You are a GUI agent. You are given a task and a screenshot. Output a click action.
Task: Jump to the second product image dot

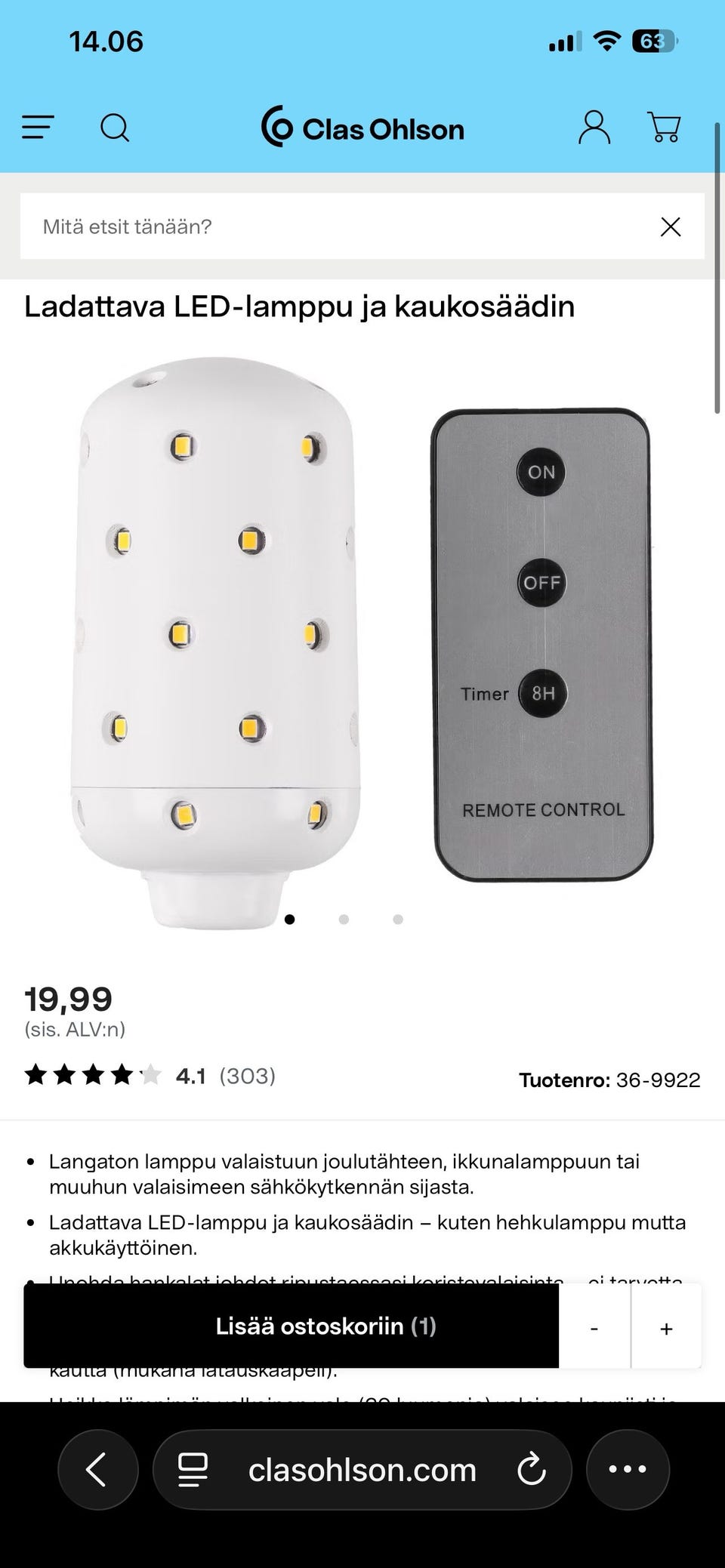(x=344, y=920)
